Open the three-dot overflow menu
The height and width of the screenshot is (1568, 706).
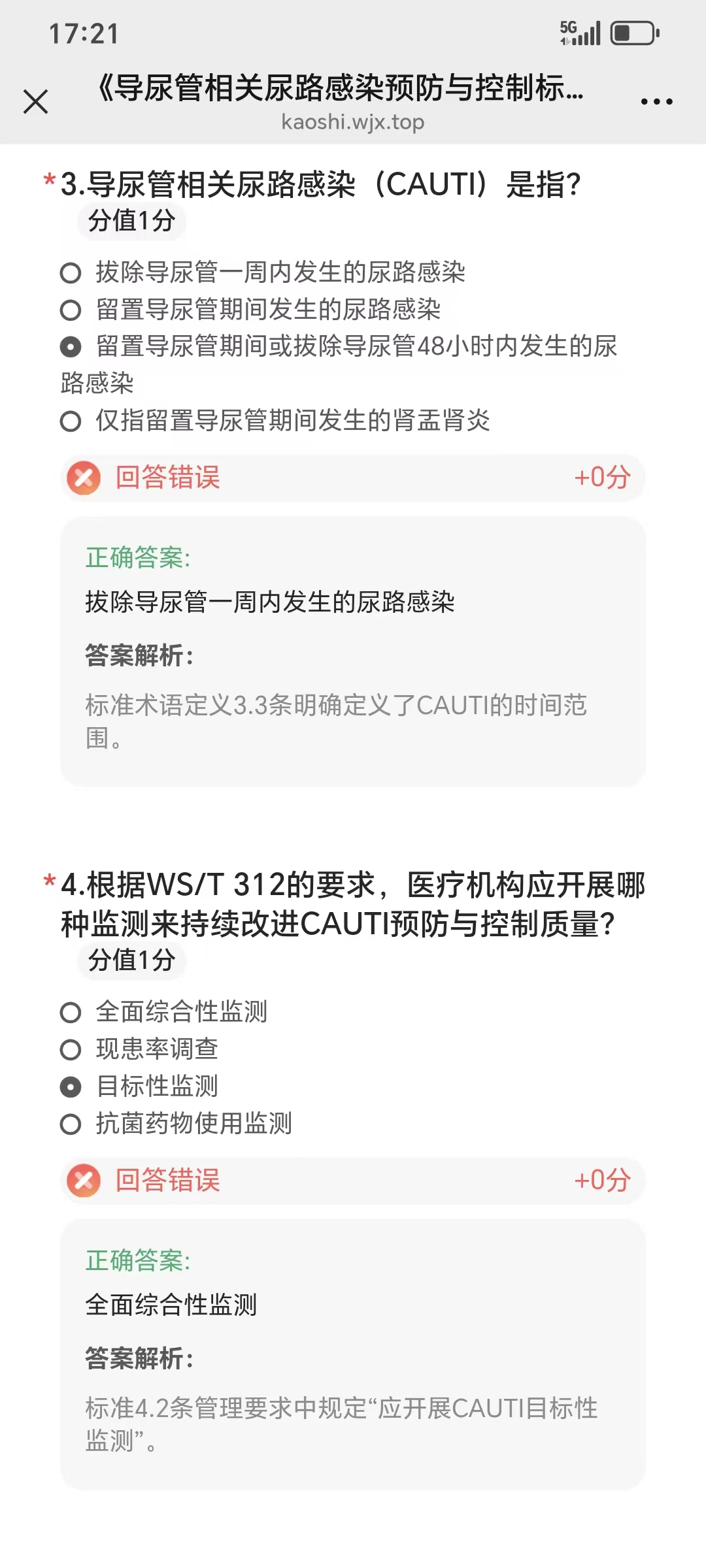click(x=656, y=102)
